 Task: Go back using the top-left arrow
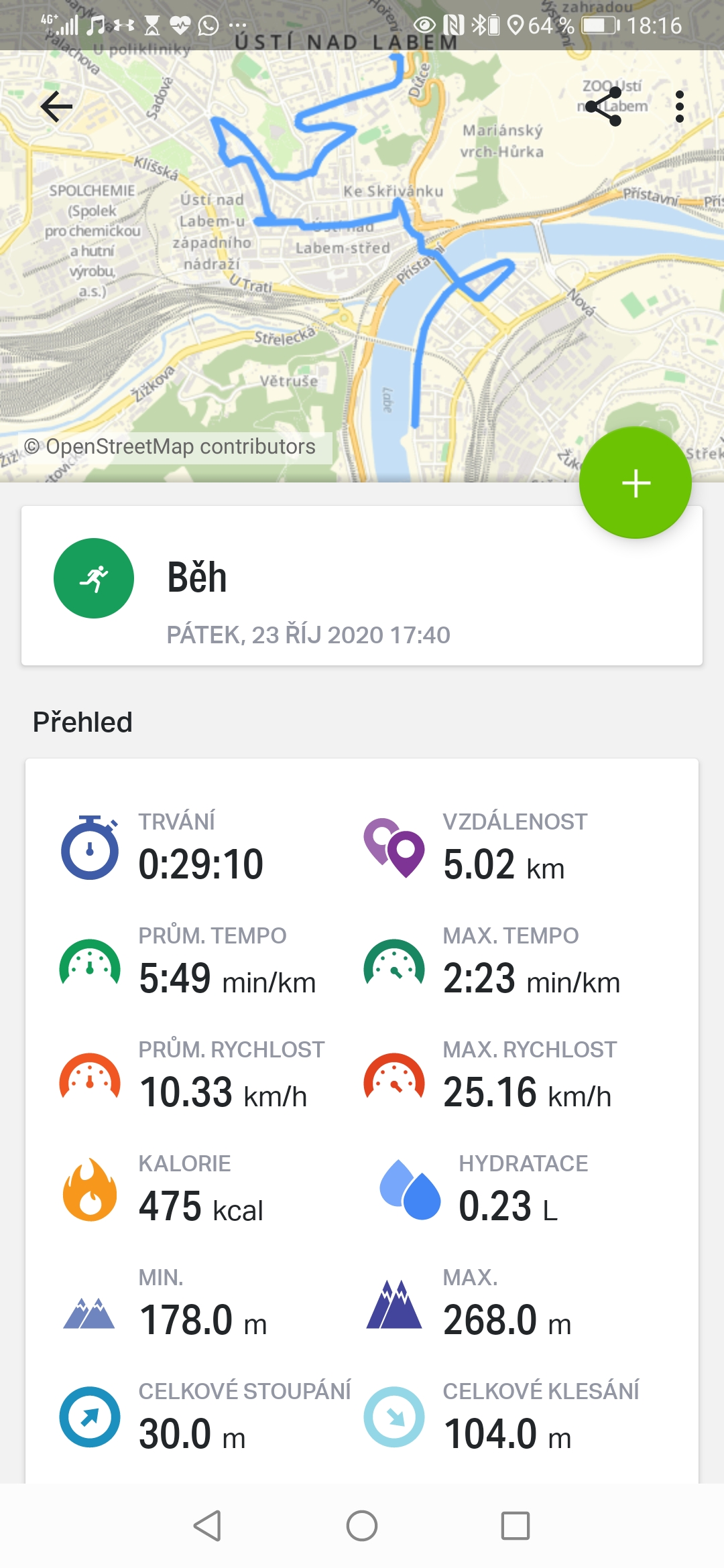pos(56,107)
